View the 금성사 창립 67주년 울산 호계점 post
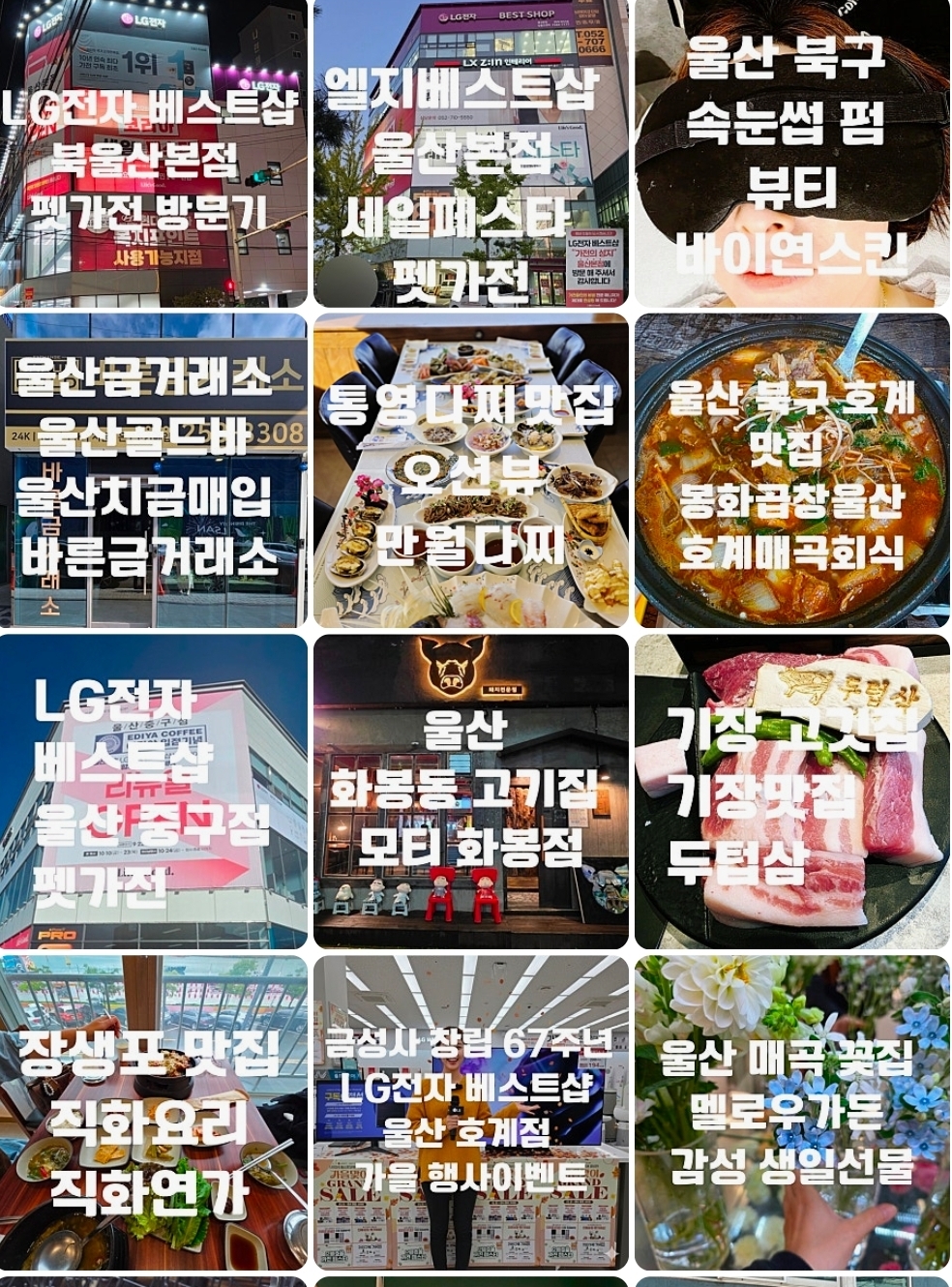The width and height of the screenshot is (952, 1287). tap(470, 1113)
